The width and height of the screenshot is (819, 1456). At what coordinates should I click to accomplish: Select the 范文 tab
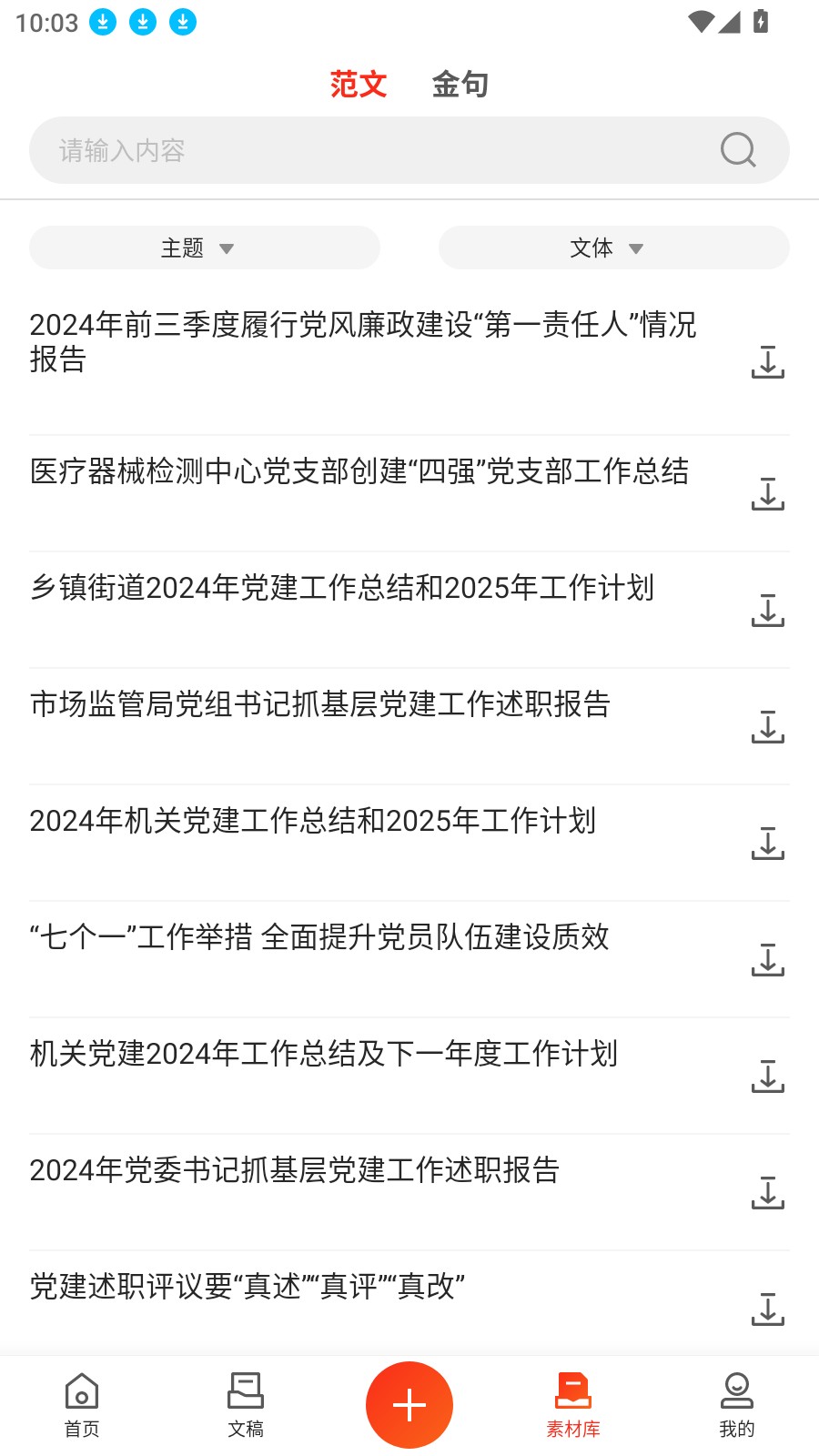[x=358, y=84]
